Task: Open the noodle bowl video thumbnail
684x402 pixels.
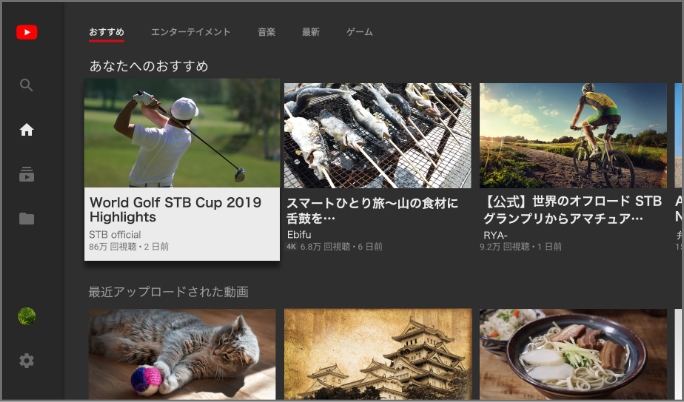Action: (573, 354)
